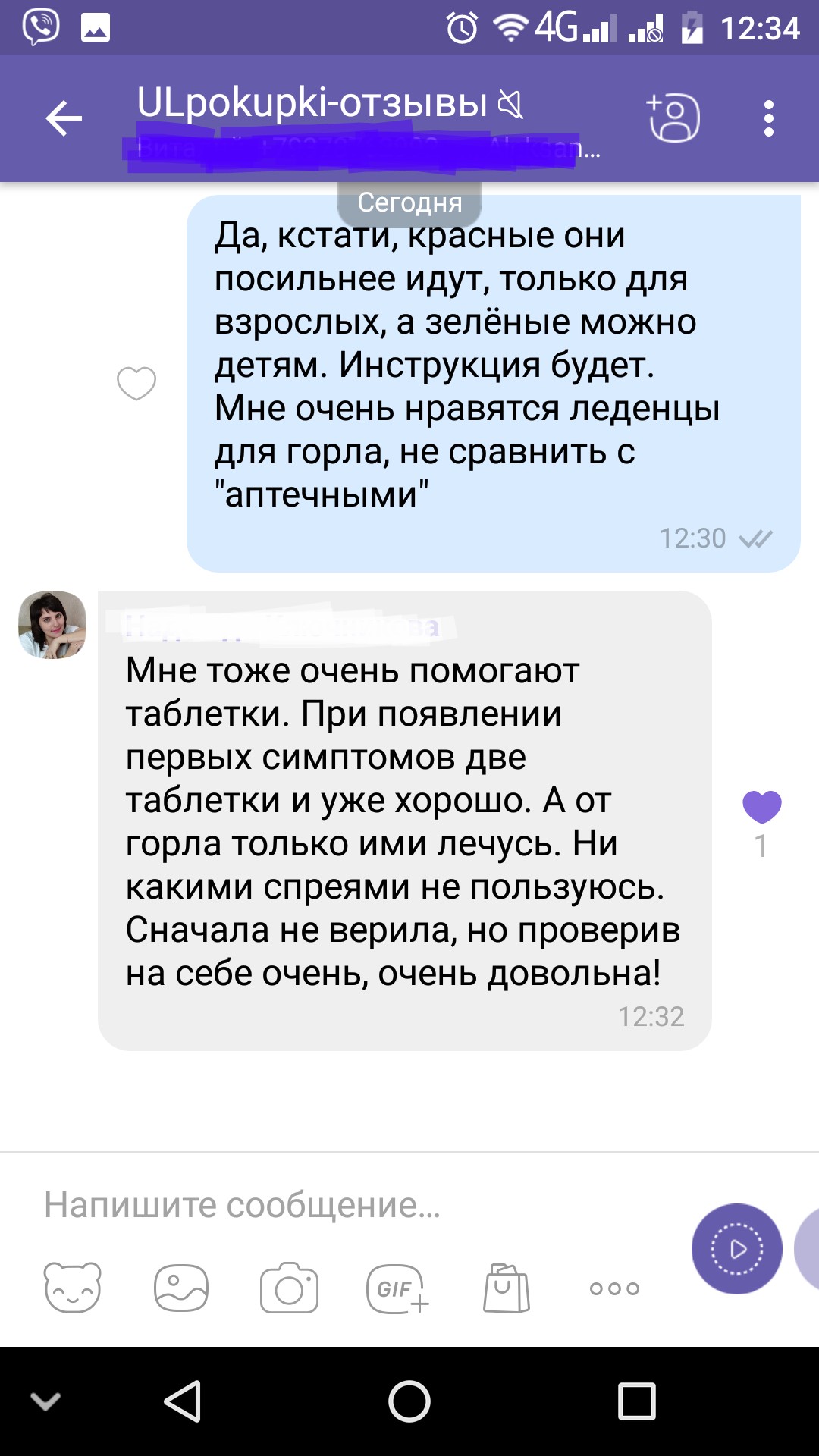Open ULpokupki-отзывы group info from the title
Screen dimensions: 819x1456
point(312,102)
